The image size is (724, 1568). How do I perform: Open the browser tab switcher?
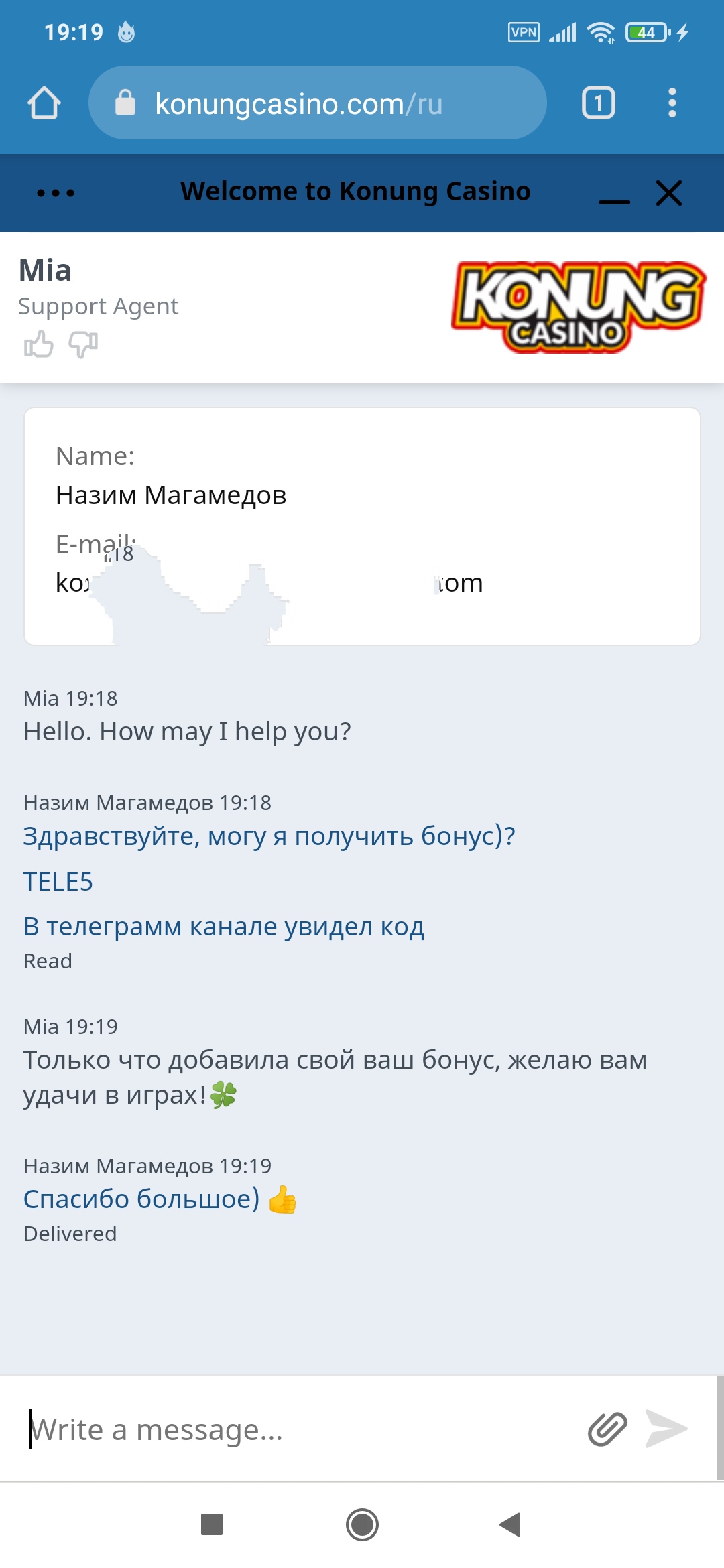[x=598, y=103]
